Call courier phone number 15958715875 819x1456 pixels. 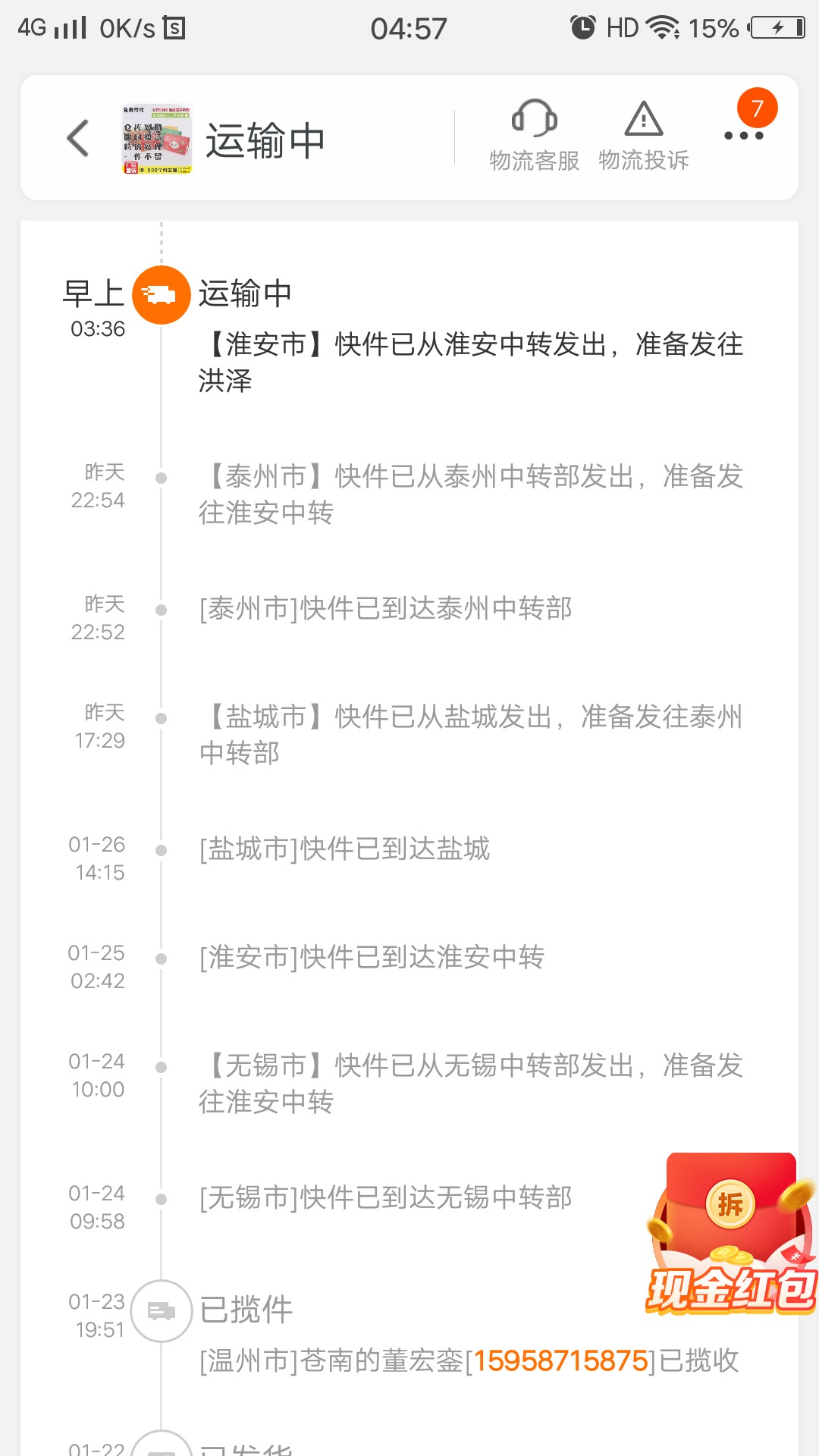[x=560, y=1361]
